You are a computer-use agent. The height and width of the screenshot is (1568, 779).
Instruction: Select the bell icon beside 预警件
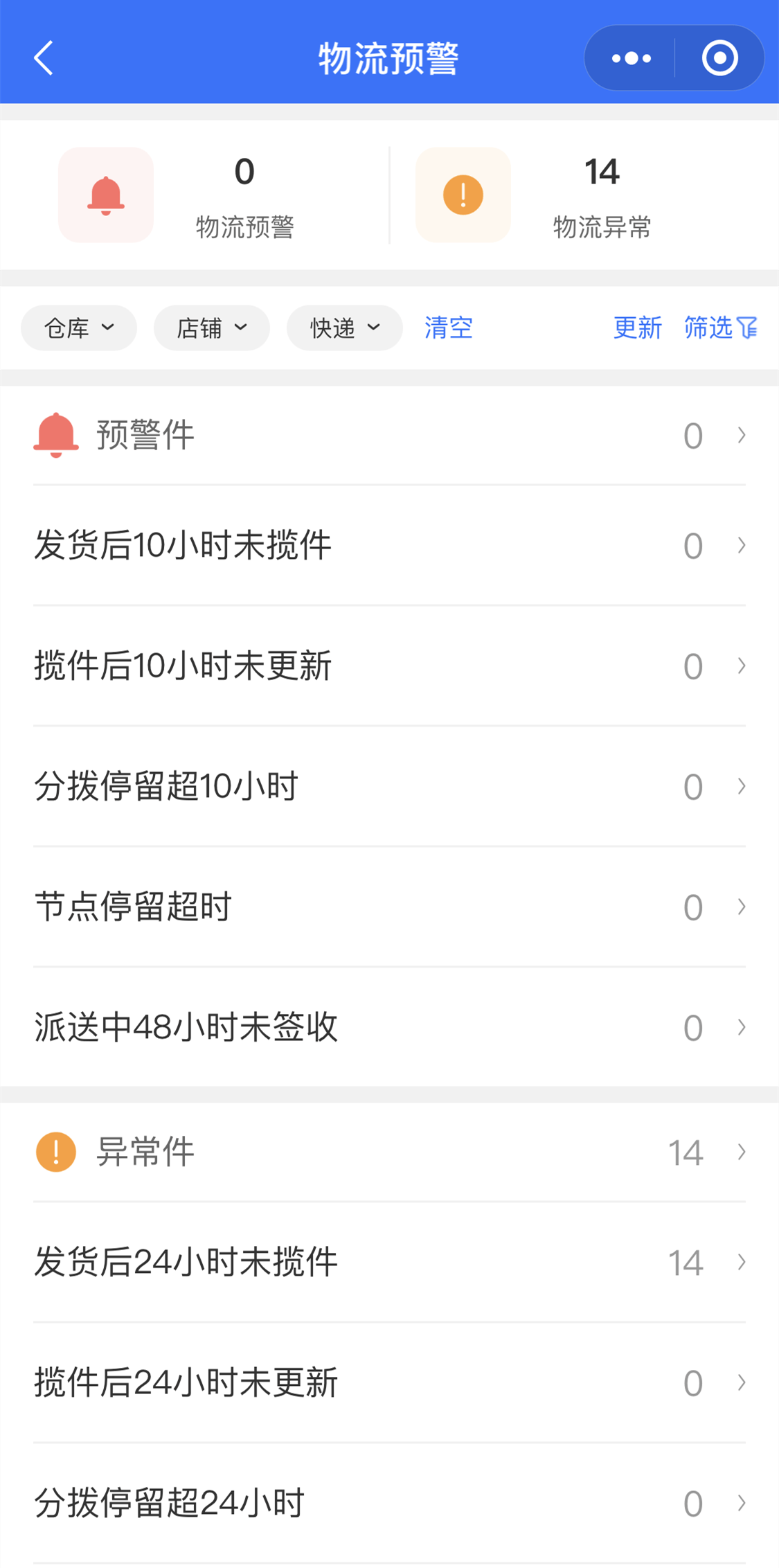[55, 434]
